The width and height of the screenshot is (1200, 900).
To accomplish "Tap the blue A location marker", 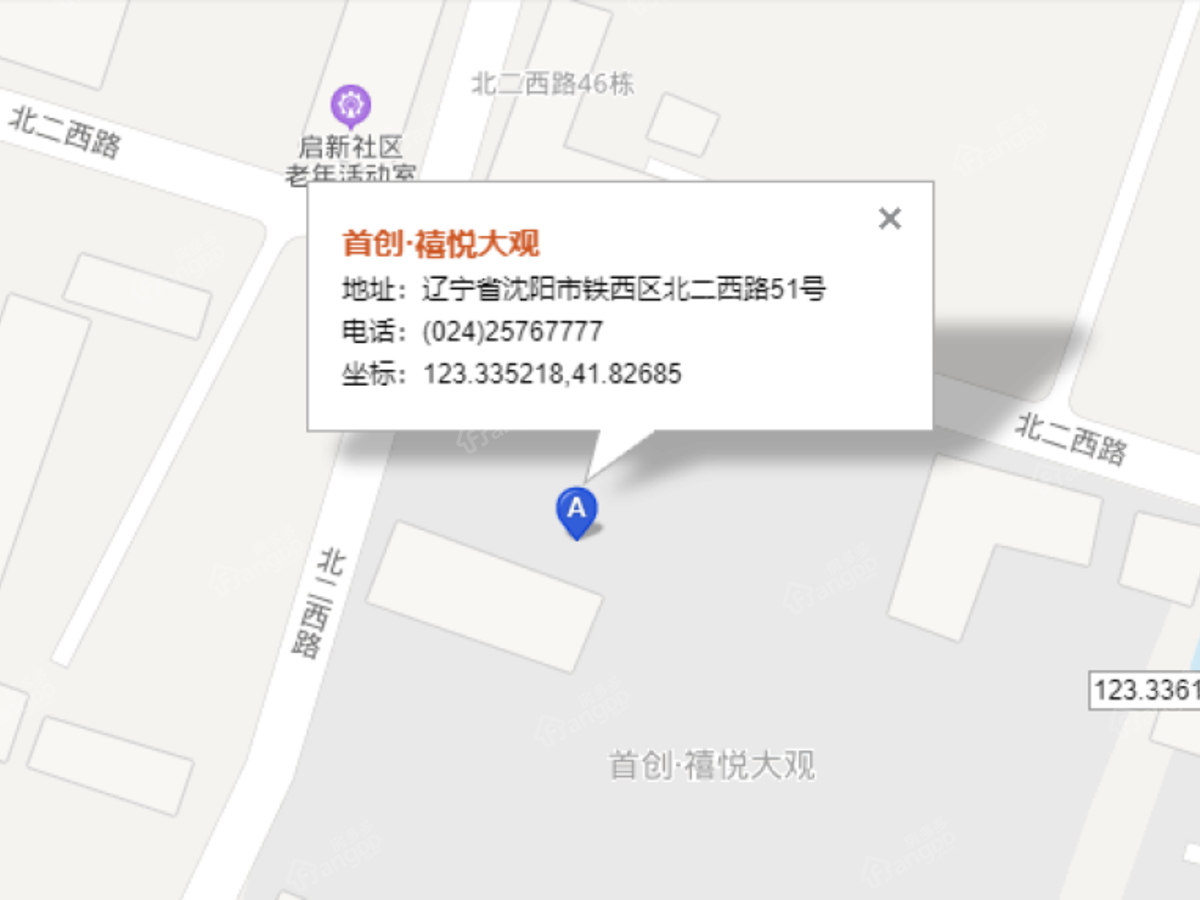I will 576,510.
